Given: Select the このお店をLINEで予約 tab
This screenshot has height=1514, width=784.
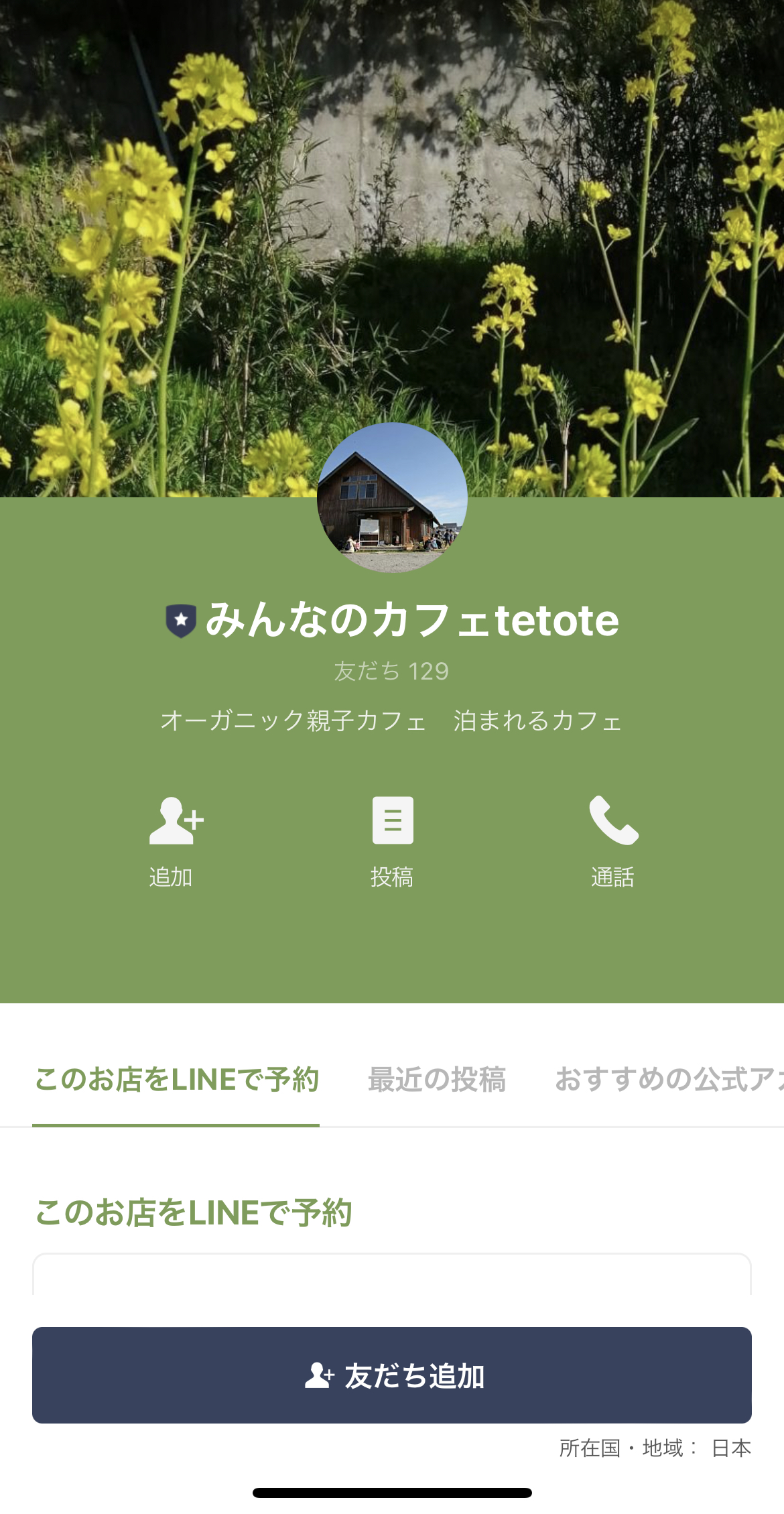Looking at the screenshot, I should [178, 1079].
